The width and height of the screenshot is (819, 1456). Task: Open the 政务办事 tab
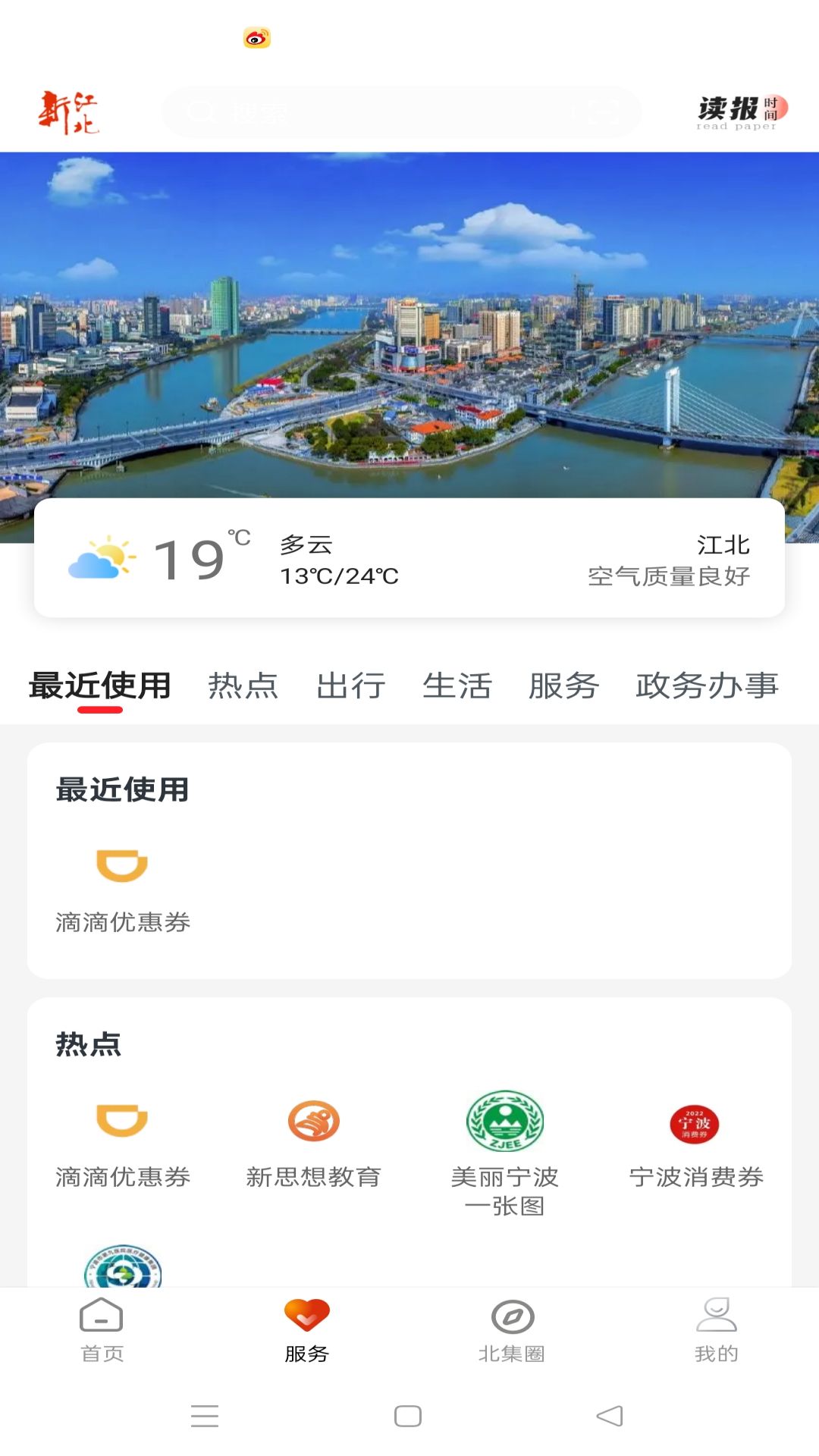coord(707,685)
